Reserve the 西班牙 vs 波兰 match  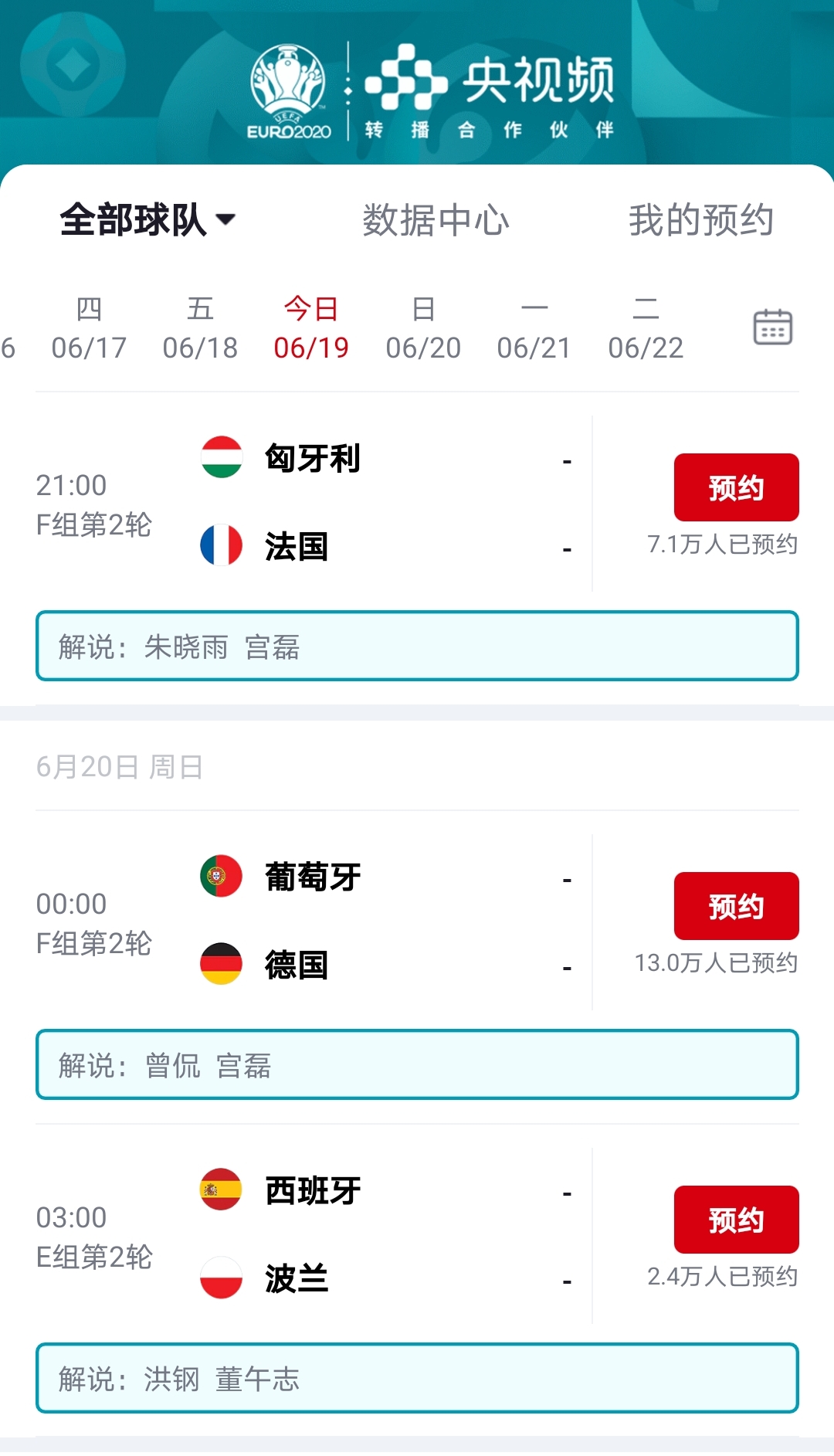coord(736,1220)
